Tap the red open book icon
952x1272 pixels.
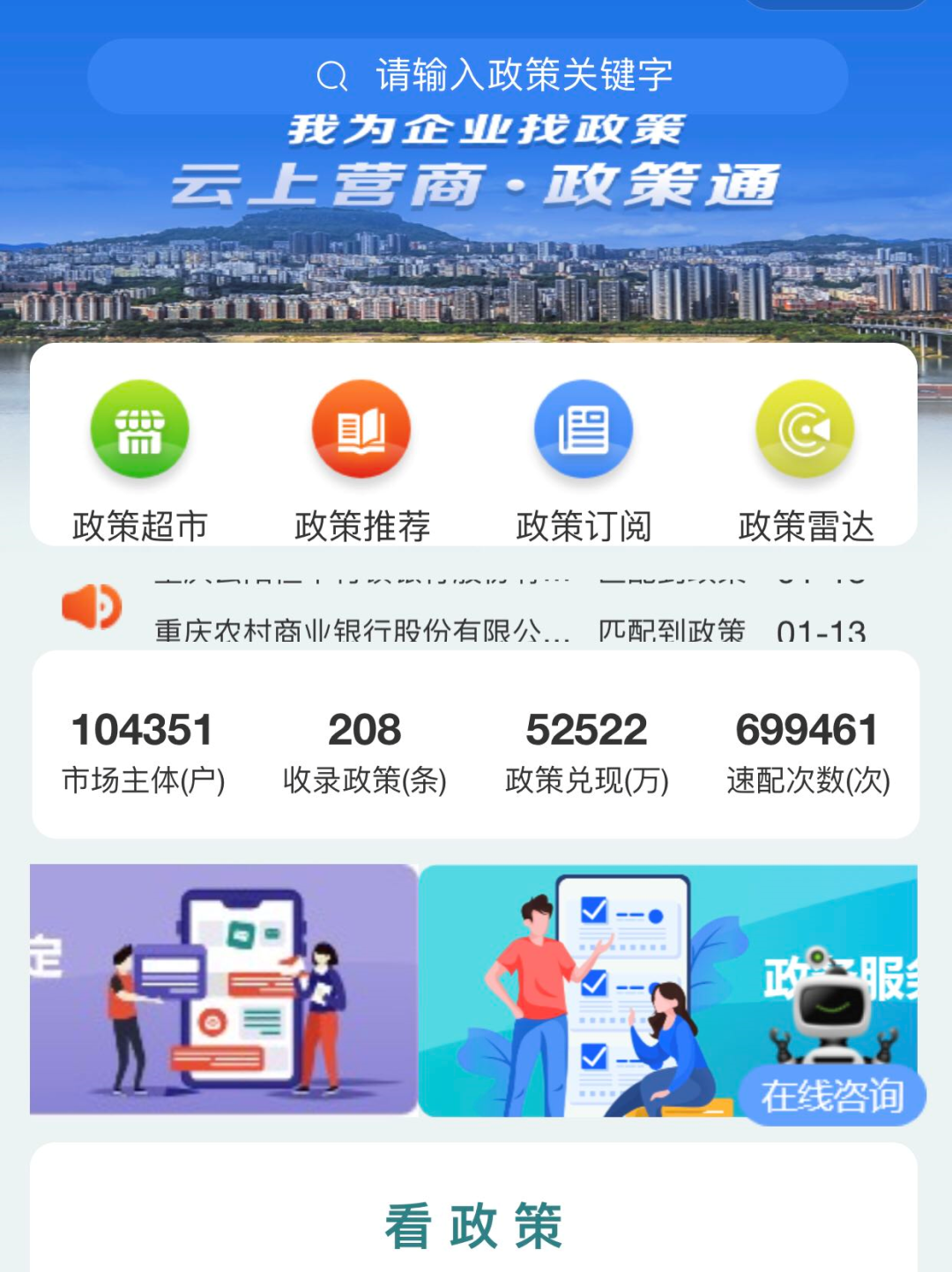361,428
